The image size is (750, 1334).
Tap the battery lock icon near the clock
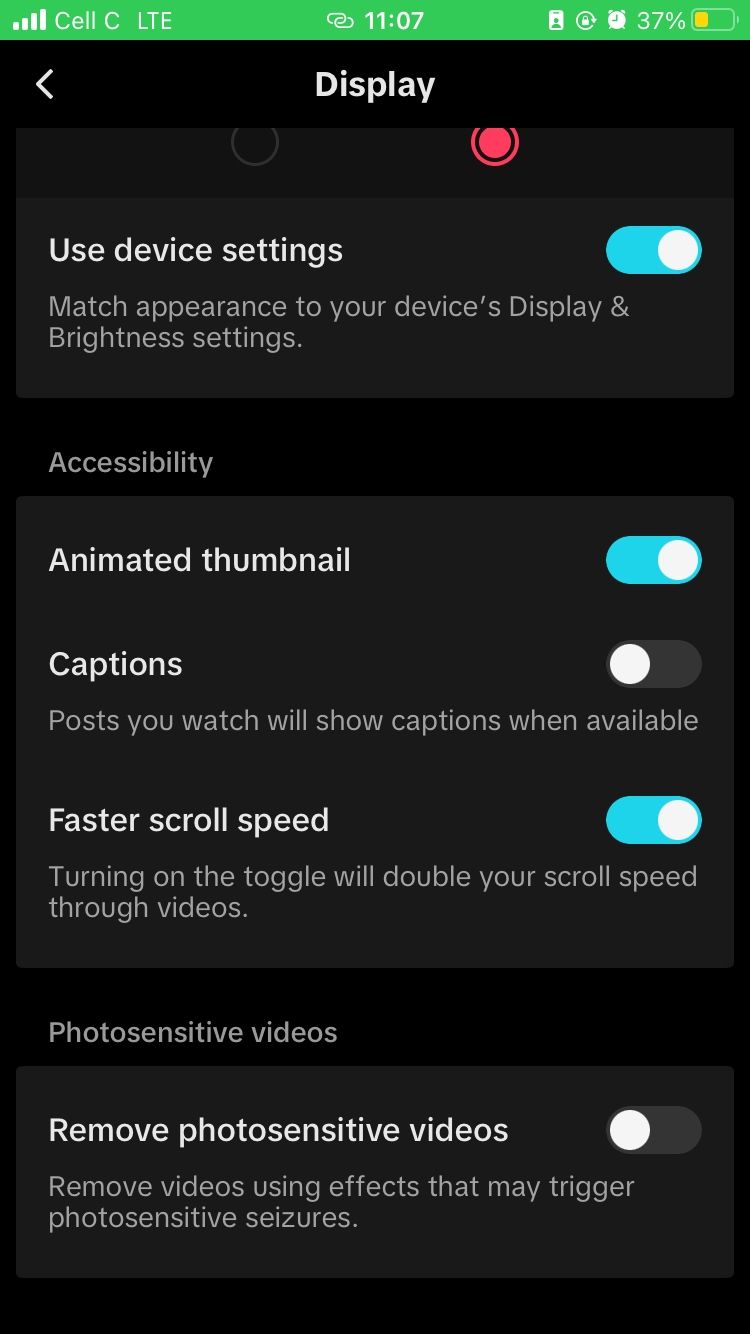(556, 20)
